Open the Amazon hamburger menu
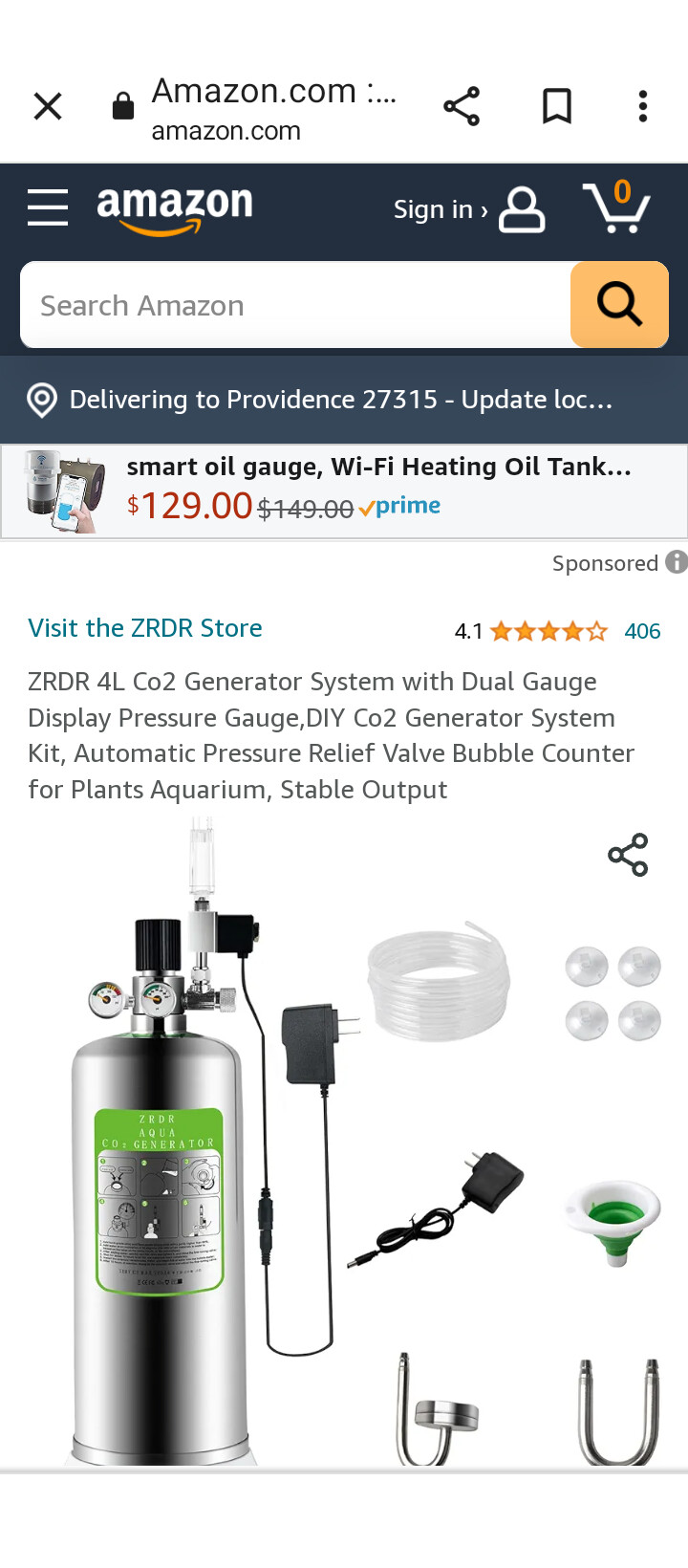The width and height of the screenshot is (688, 1568). 48,207
